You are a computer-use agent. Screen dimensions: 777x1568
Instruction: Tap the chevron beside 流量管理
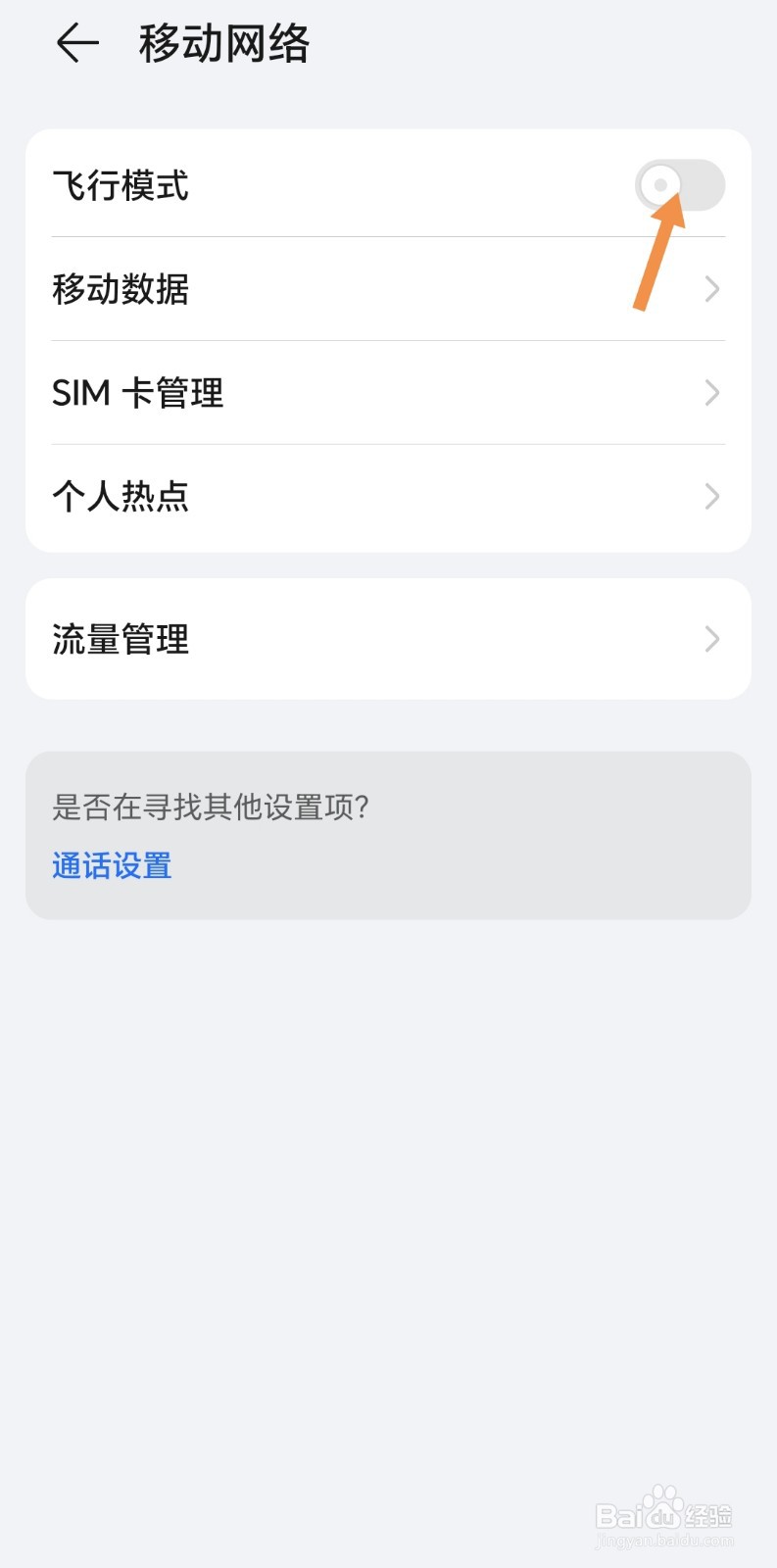click(x=712, y=639)
